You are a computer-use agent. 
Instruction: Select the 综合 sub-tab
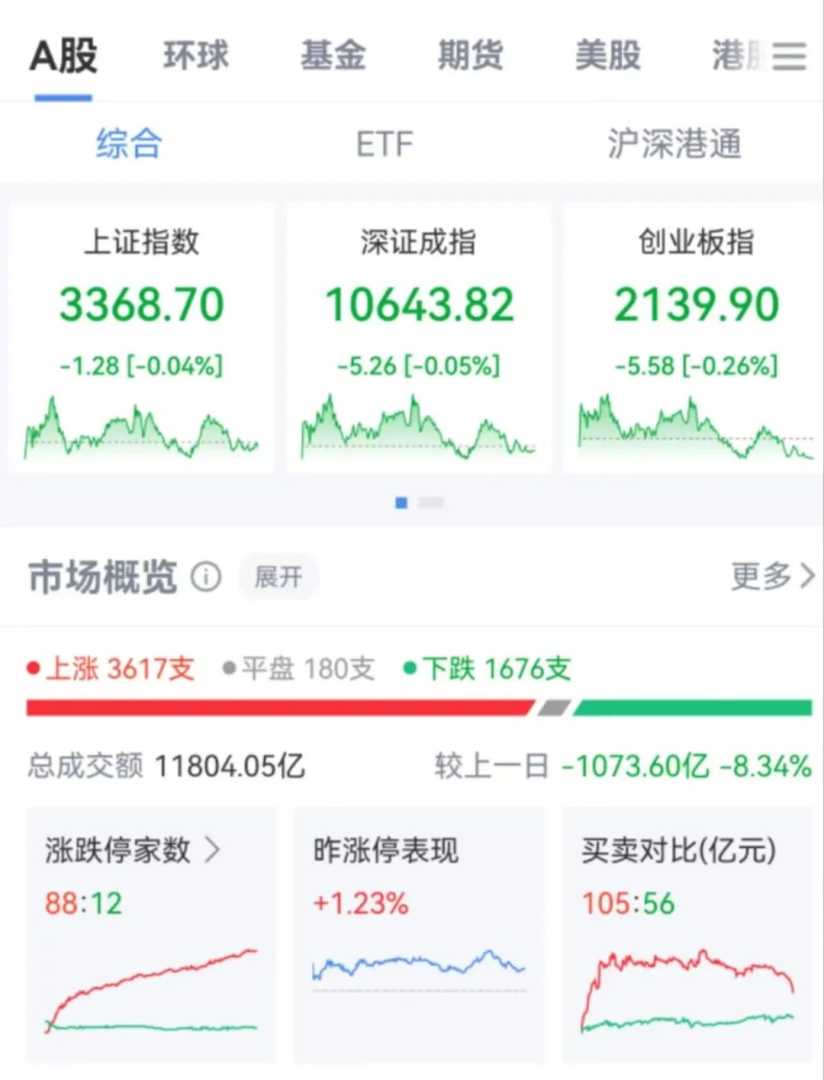click(x=129, y=144)
